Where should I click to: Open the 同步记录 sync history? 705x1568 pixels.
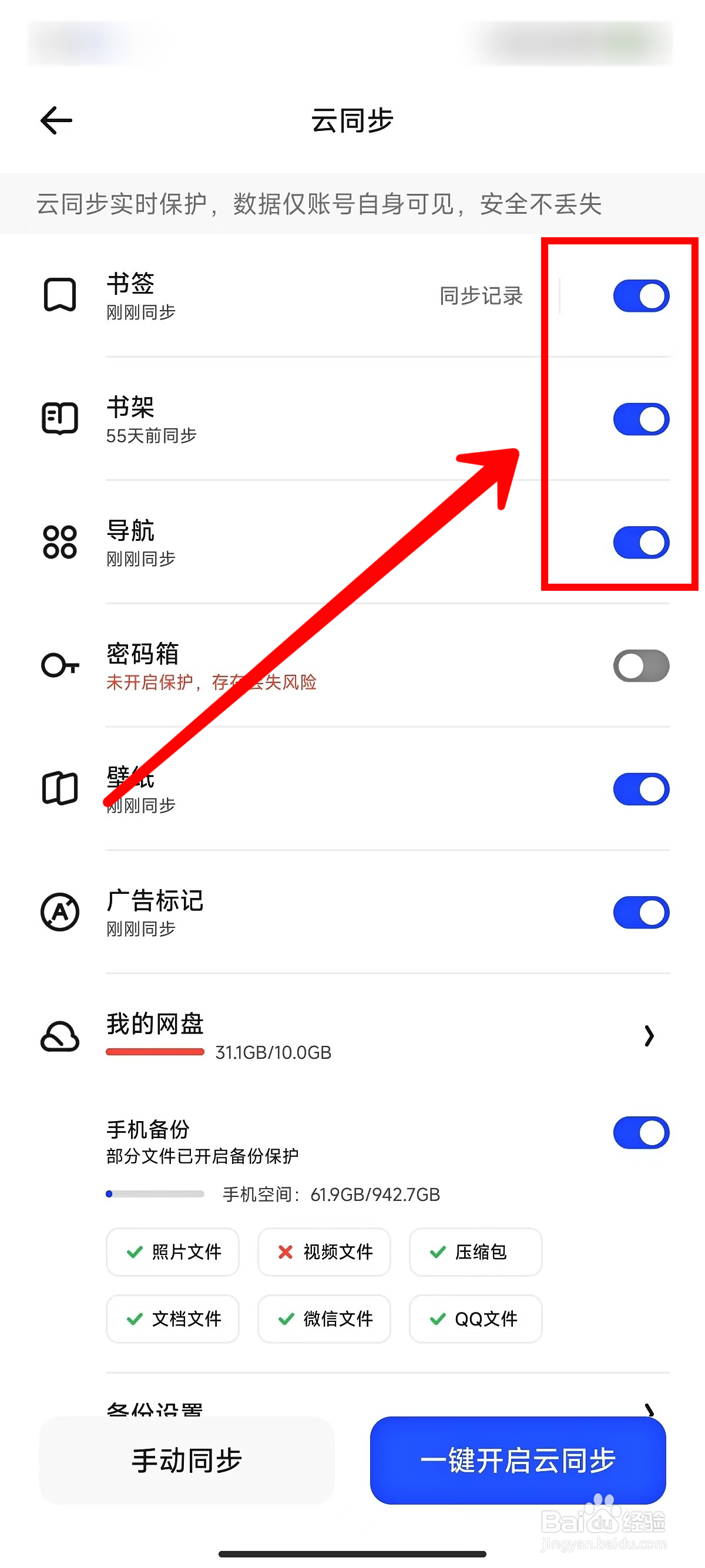point(481,297)
